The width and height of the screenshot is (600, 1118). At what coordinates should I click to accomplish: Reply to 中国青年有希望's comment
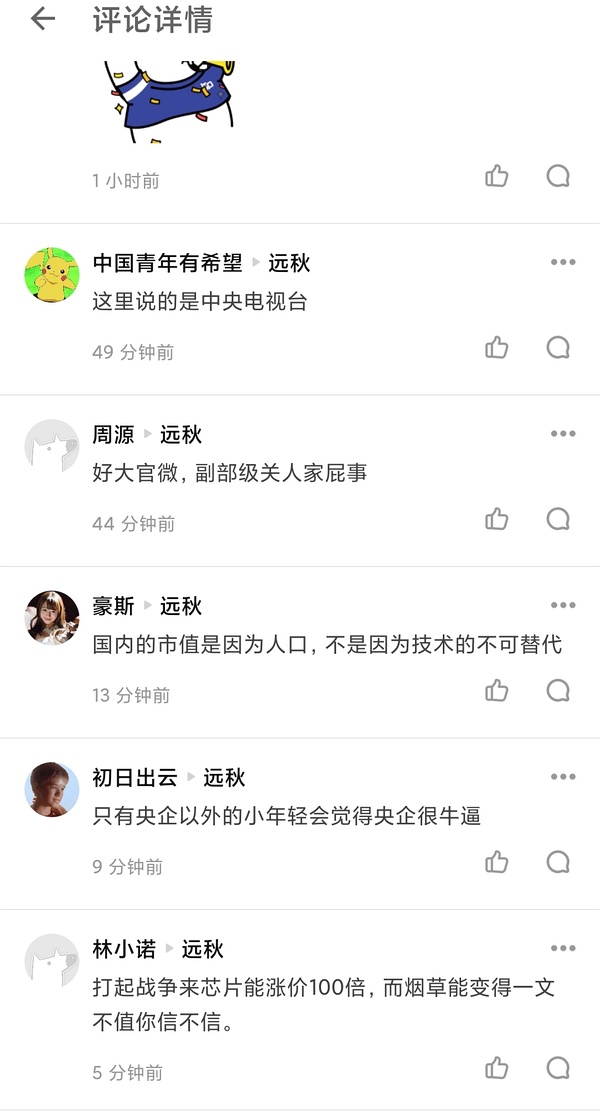[x=558, y=348]
